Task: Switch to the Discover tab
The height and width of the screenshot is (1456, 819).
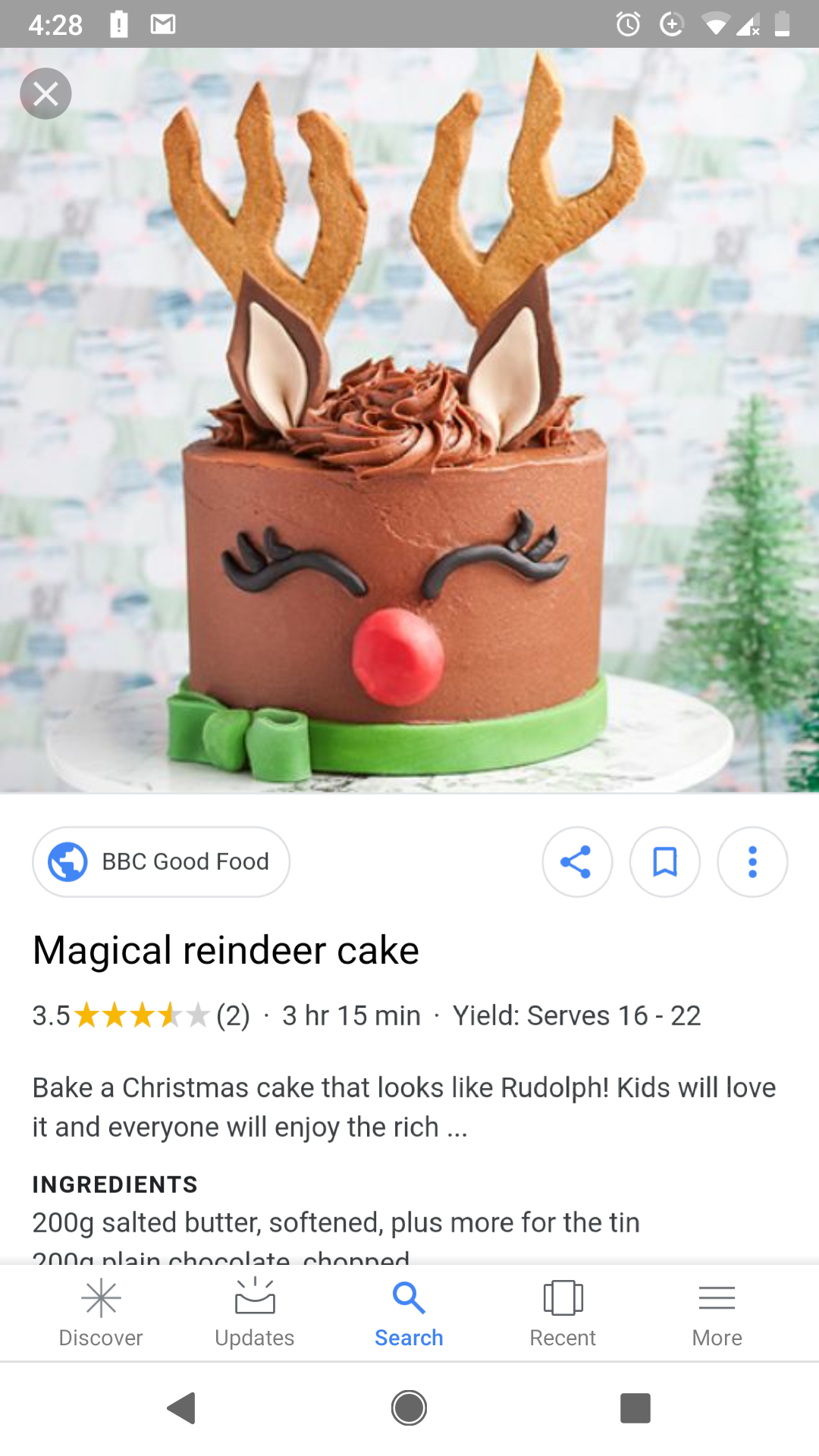Action: click(101, 1313)
